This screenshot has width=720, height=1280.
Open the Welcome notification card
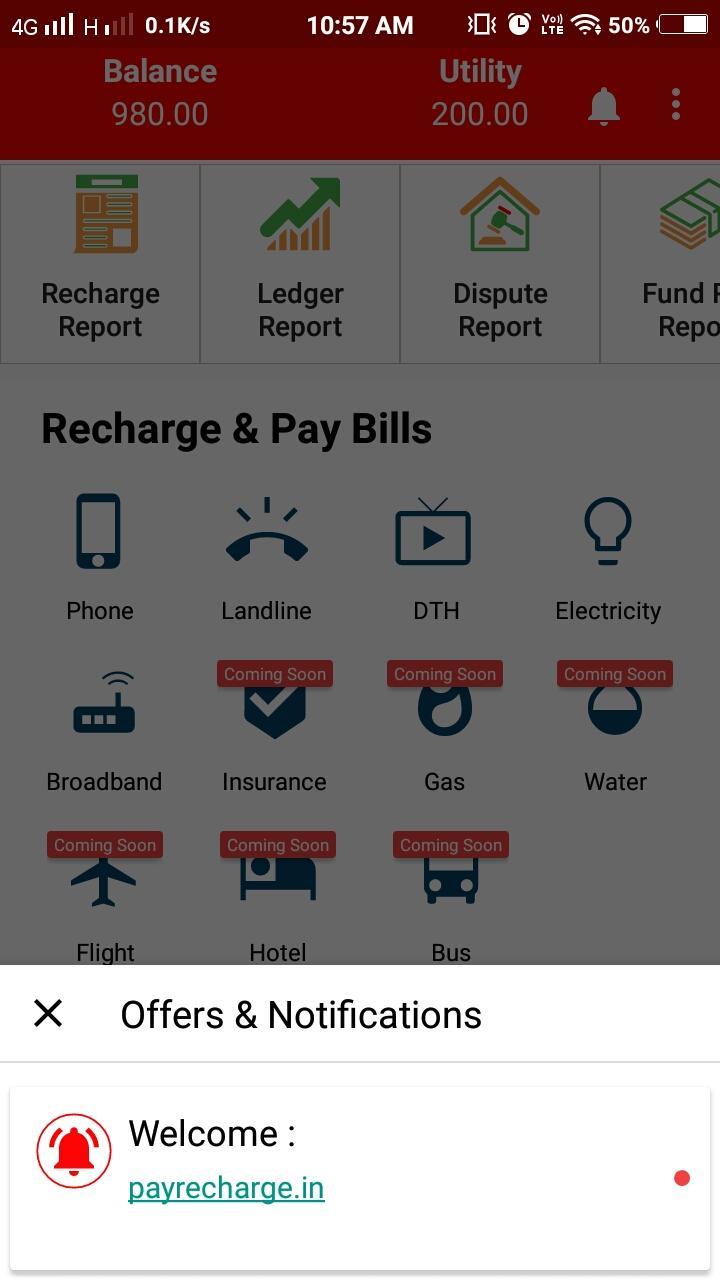(x=360, y=1178)
